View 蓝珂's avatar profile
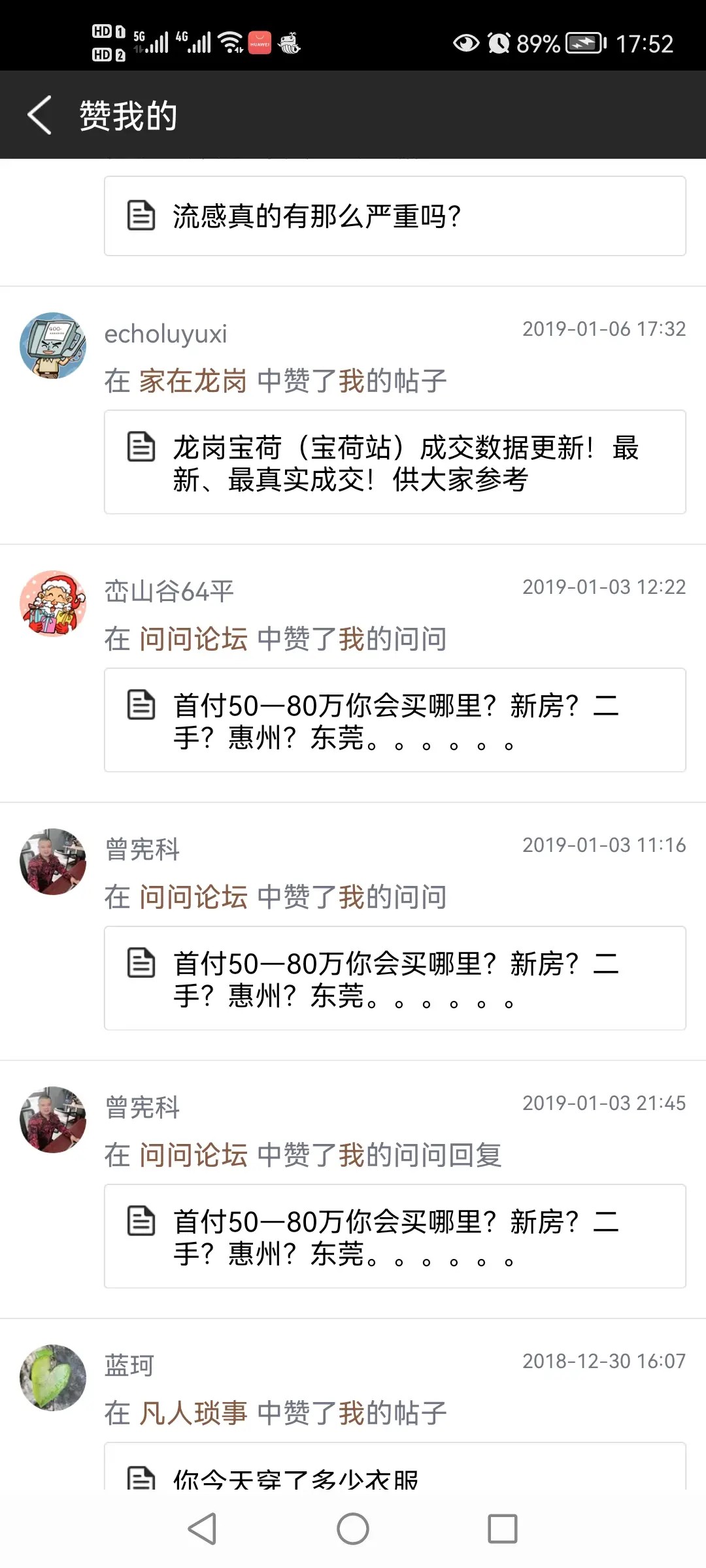This screenshot has height=1568, width=706. click(x=53, y=1378)
